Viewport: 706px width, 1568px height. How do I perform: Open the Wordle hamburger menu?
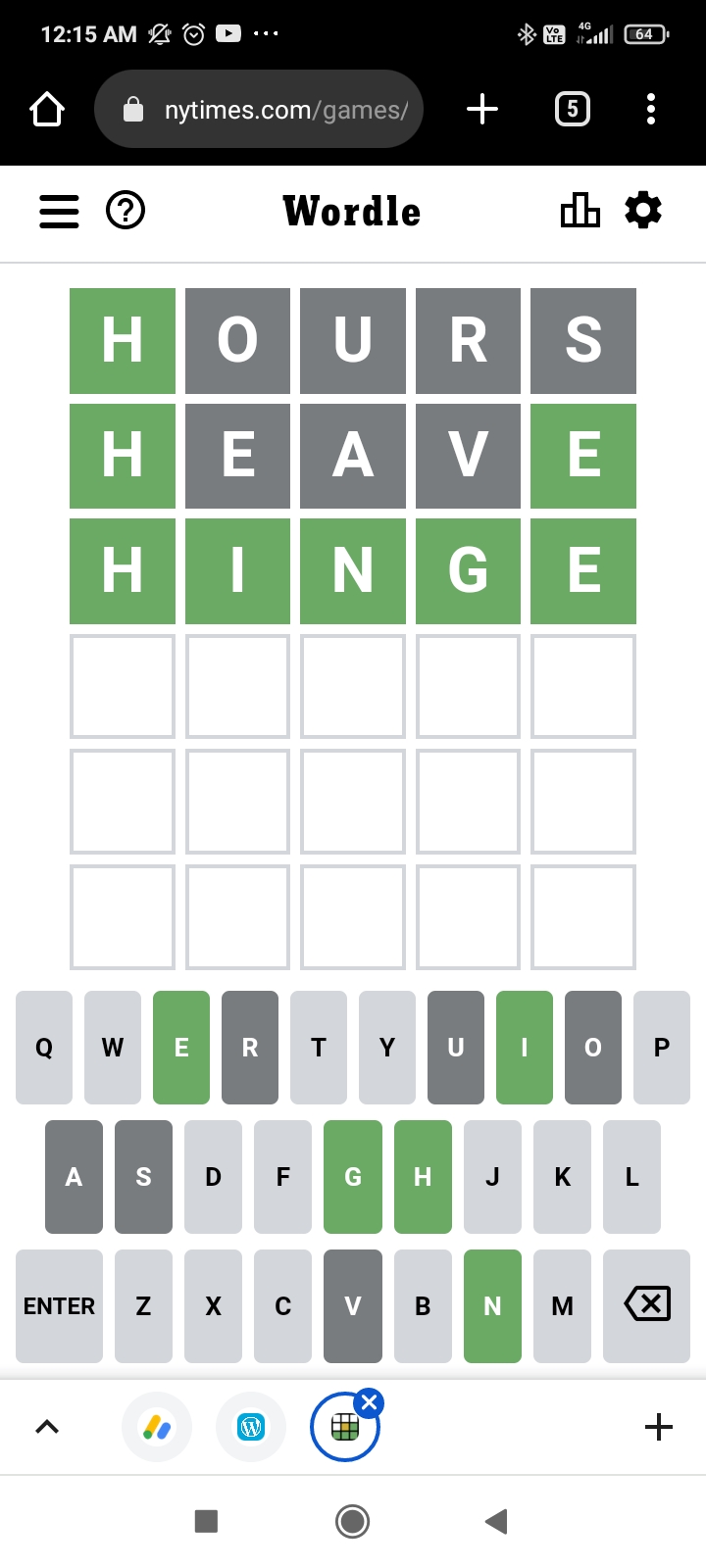pyautogui.click(x=59, y=211)
